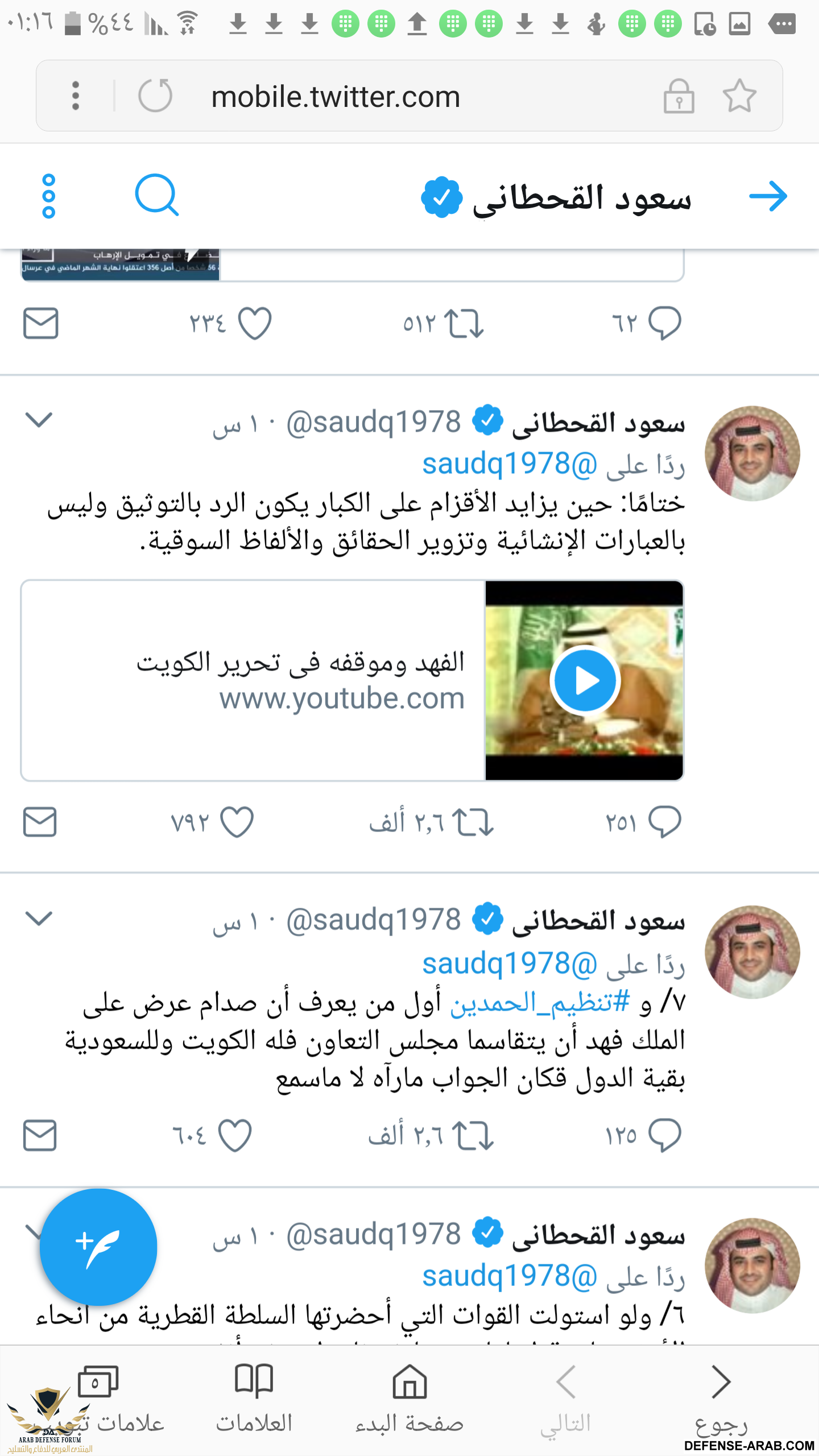Reply to the tweet with ٦٢ replies
Screen dimensions: 819x1456
(x=664, y=324)
